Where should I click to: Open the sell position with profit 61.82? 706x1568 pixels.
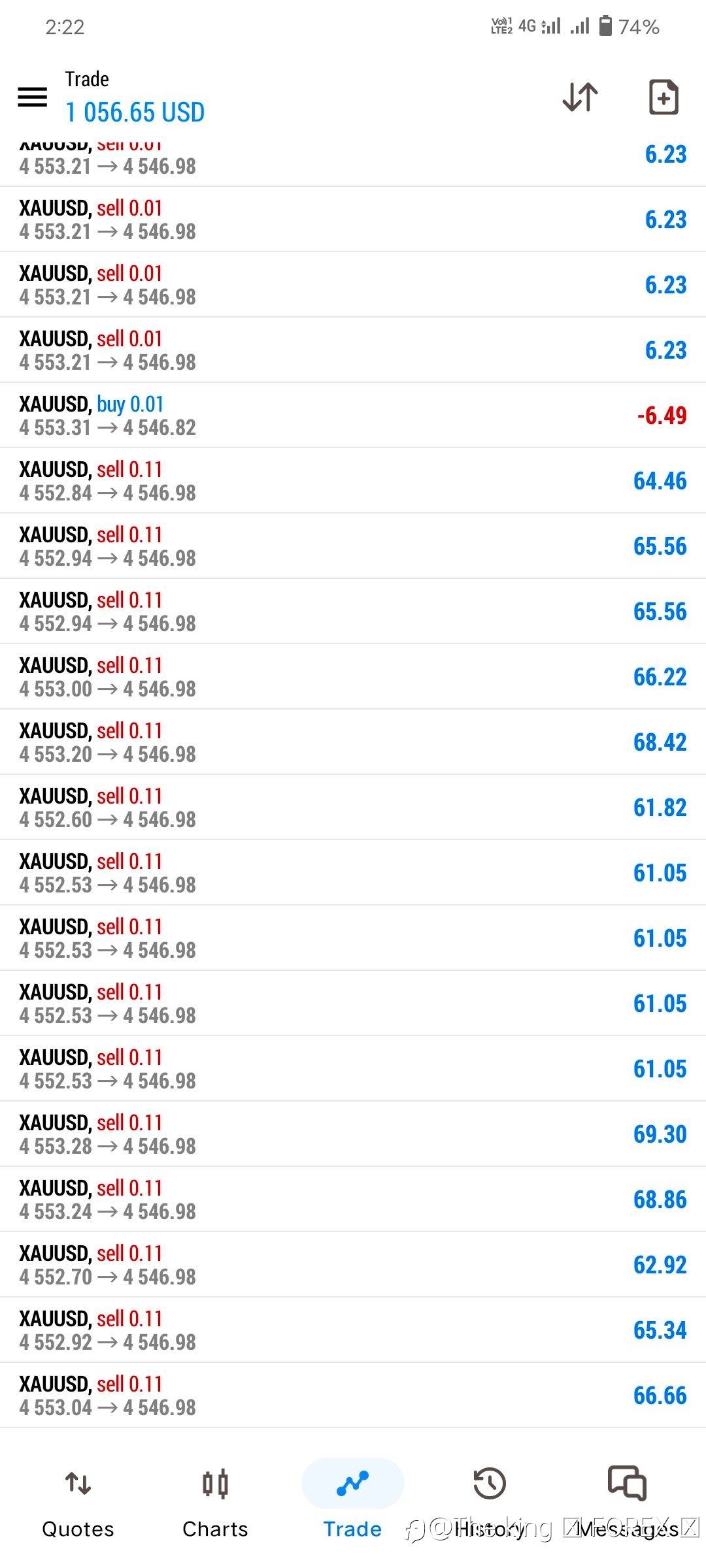[353, 808]
